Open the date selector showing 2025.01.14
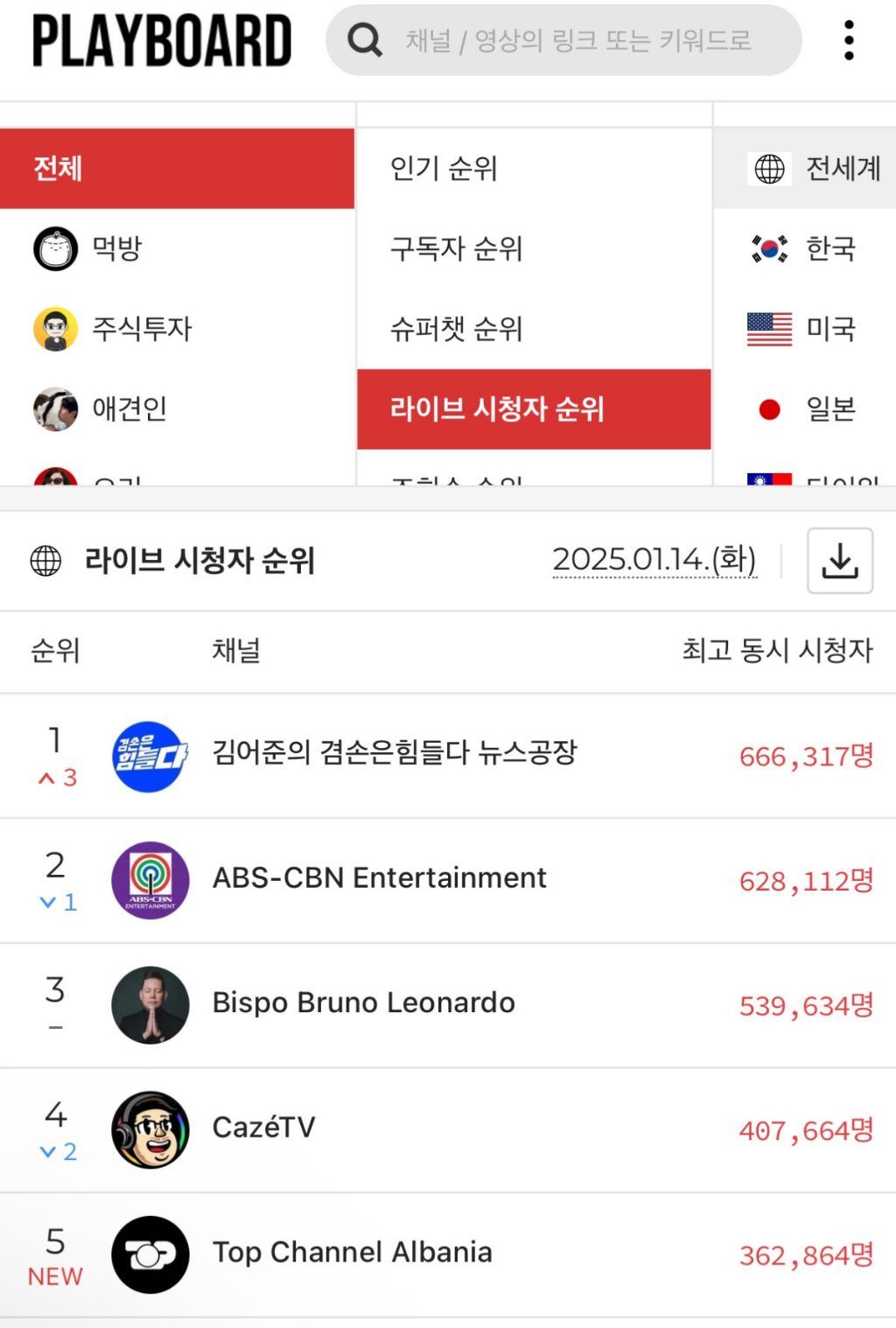Screen dimensions: 896x1328 pyautogui.click(x=654, y=560)
